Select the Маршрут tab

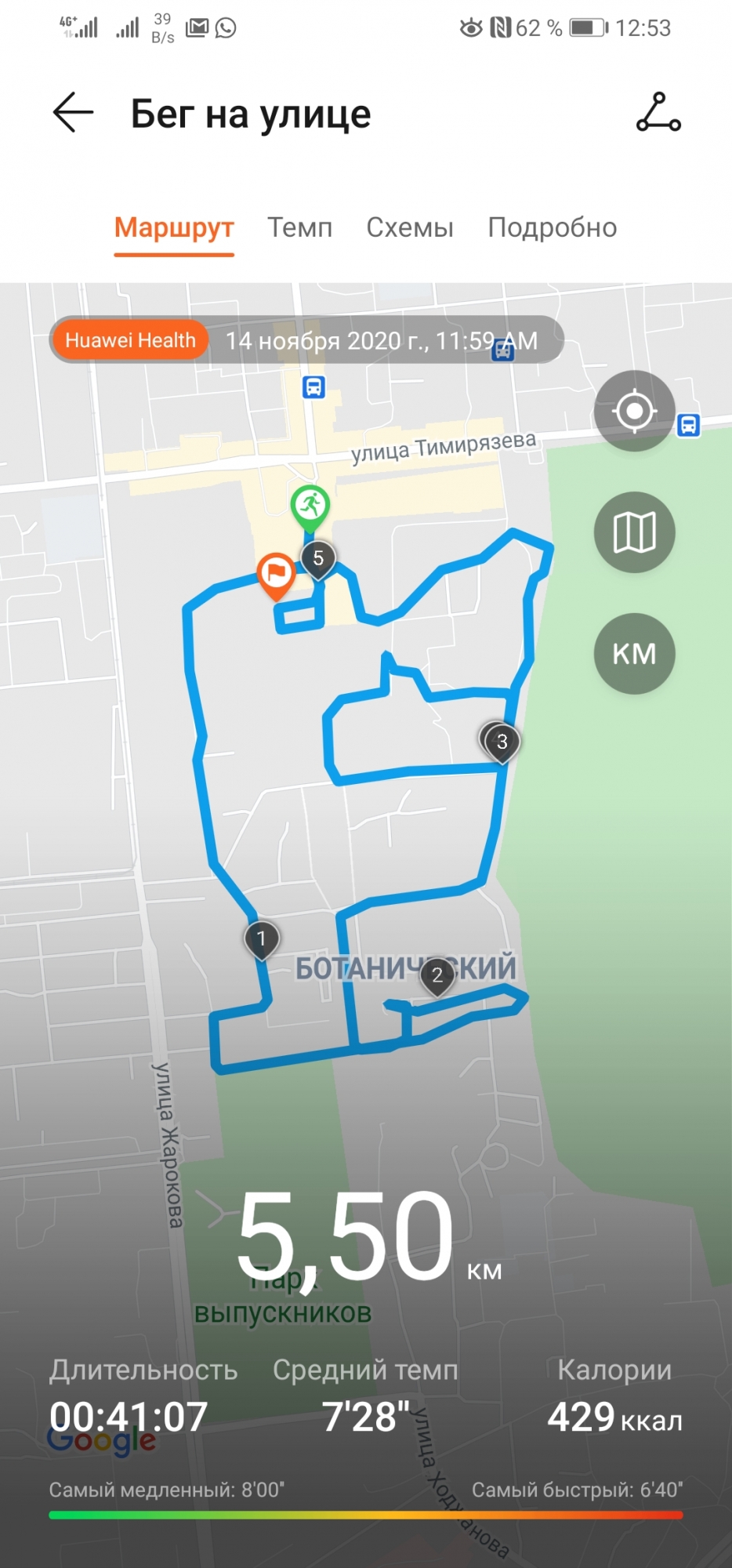point(174,227)
